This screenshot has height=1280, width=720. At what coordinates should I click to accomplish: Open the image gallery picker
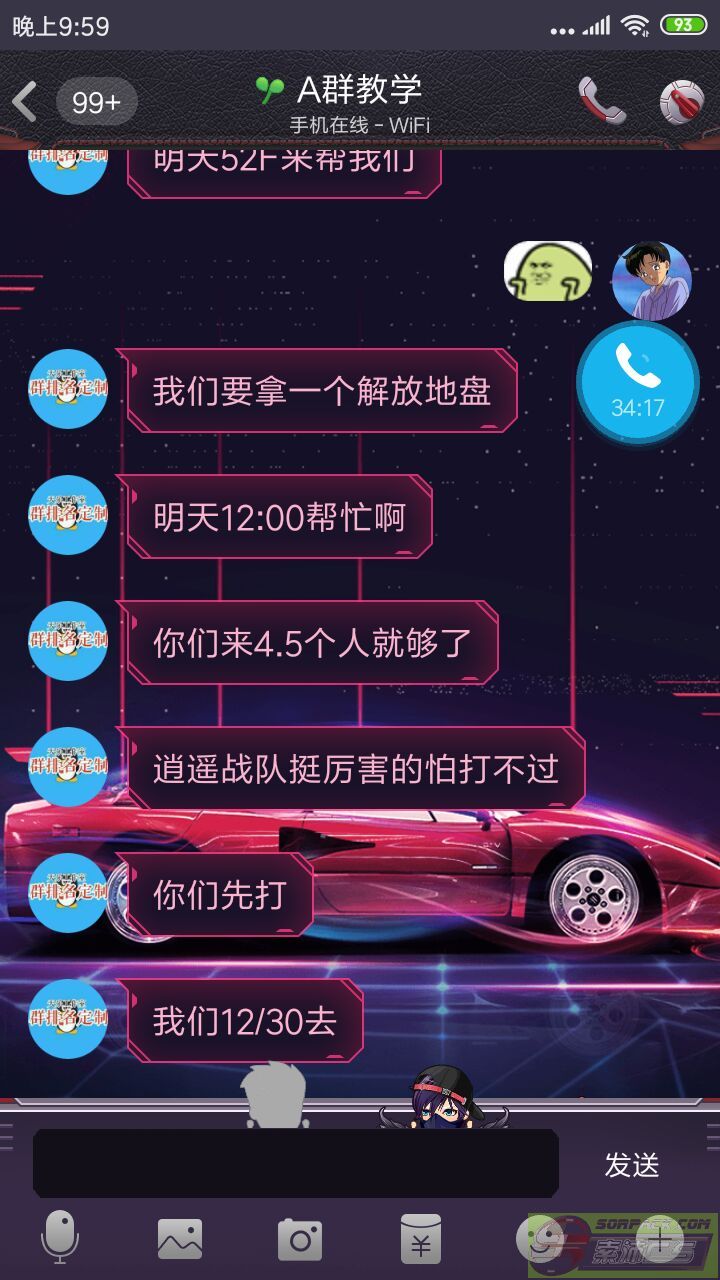click(180, 1239)
